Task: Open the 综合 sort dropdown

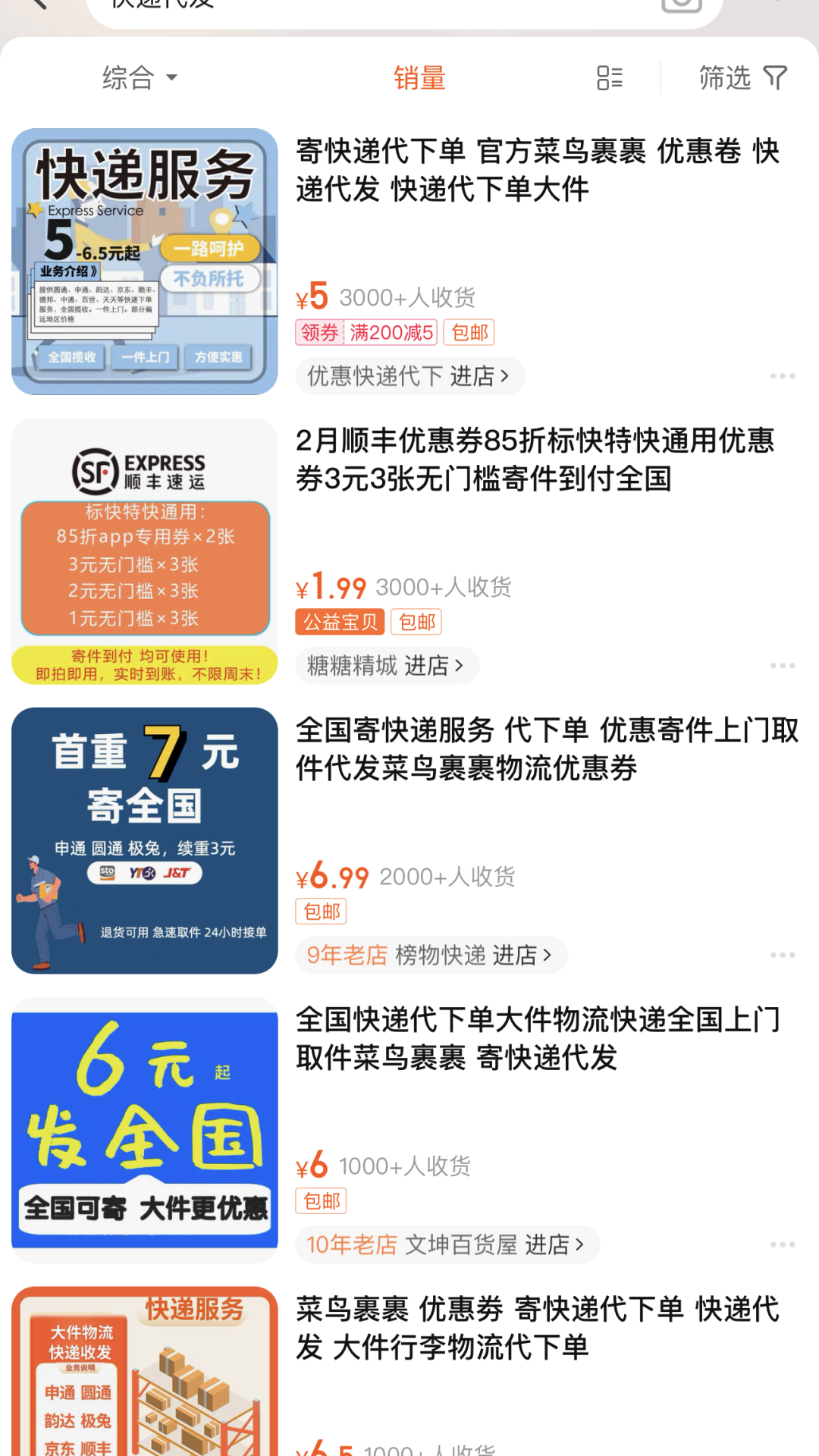Action: [x=140, y=77]
